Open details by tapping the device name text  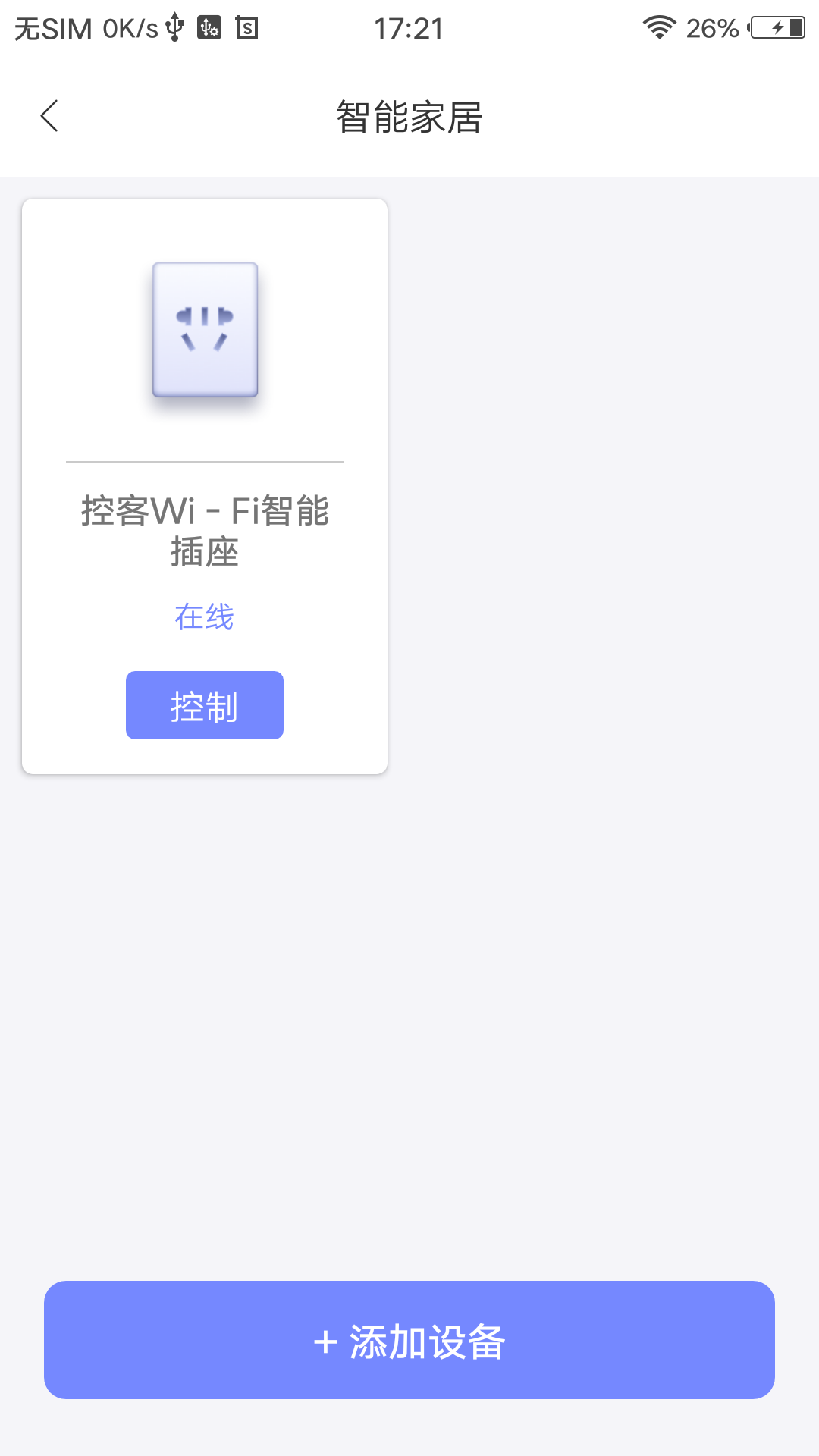(x=205, y=531)
